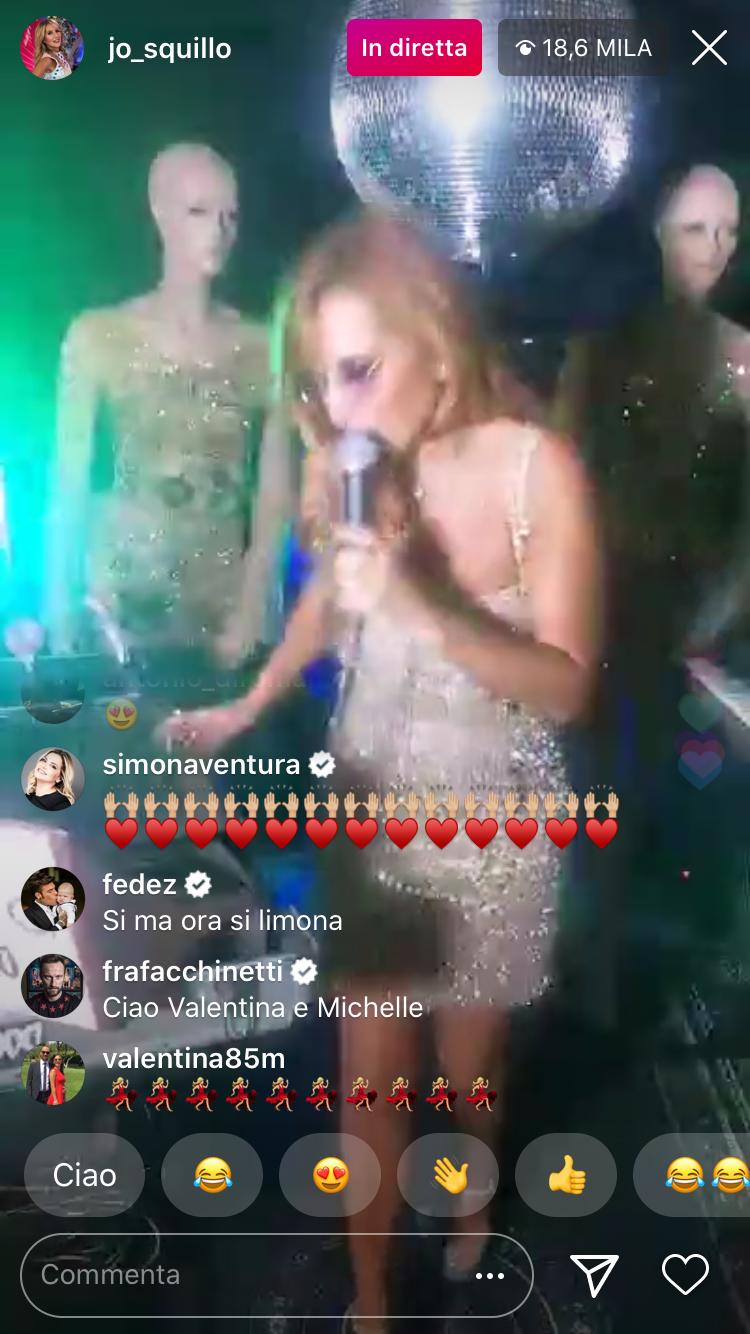Send the single laughing-tears emoji reaction
This screenshot has height=1334, width=750.
pos(212,1175)
